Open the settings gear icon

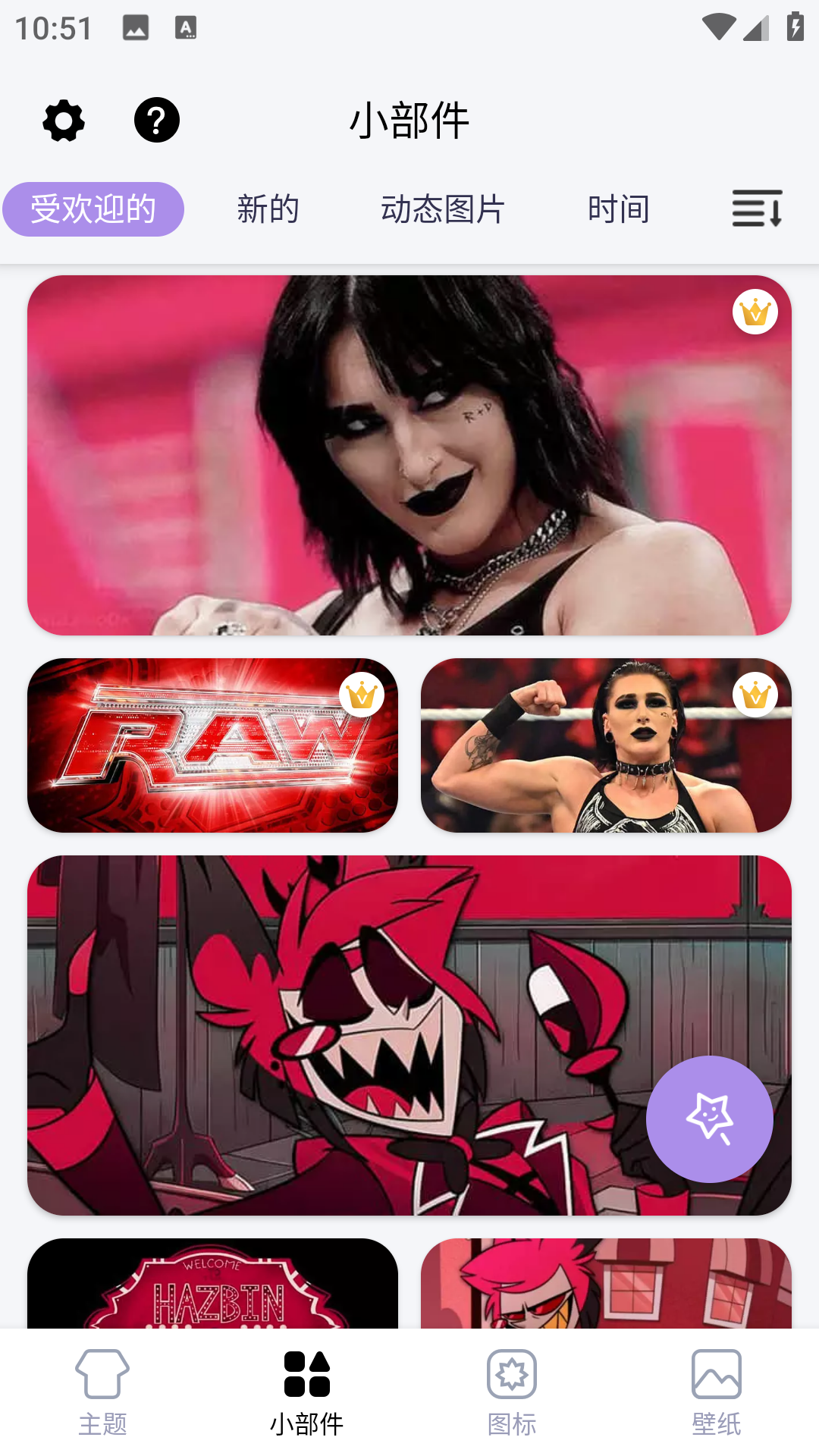point(64,121)
